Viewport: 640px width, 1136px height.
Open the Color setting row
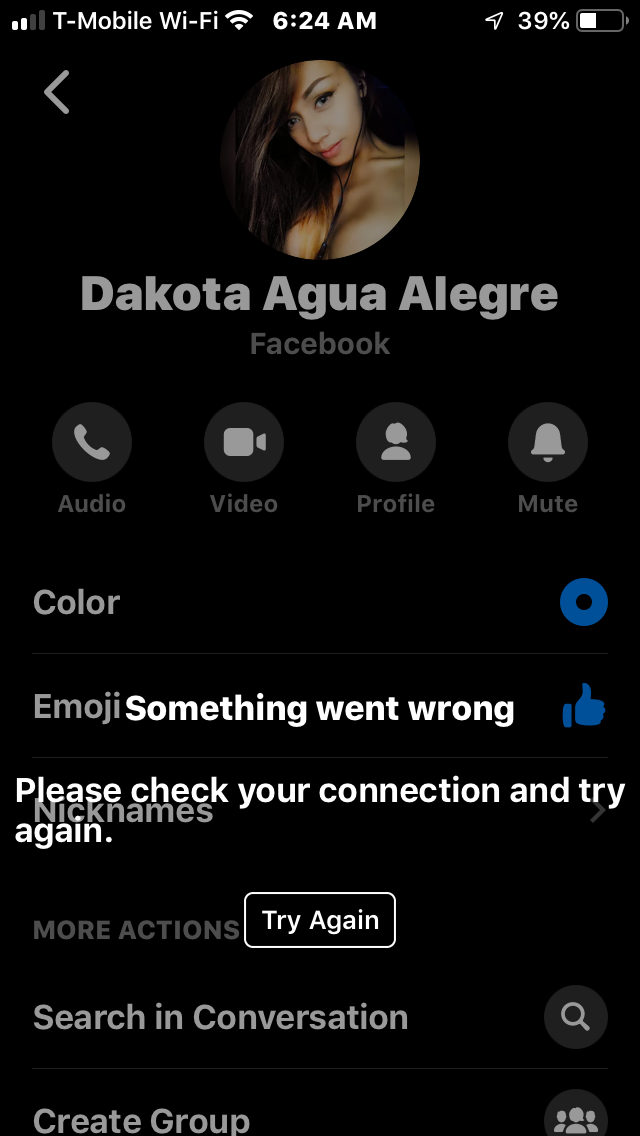coord(320,603)
